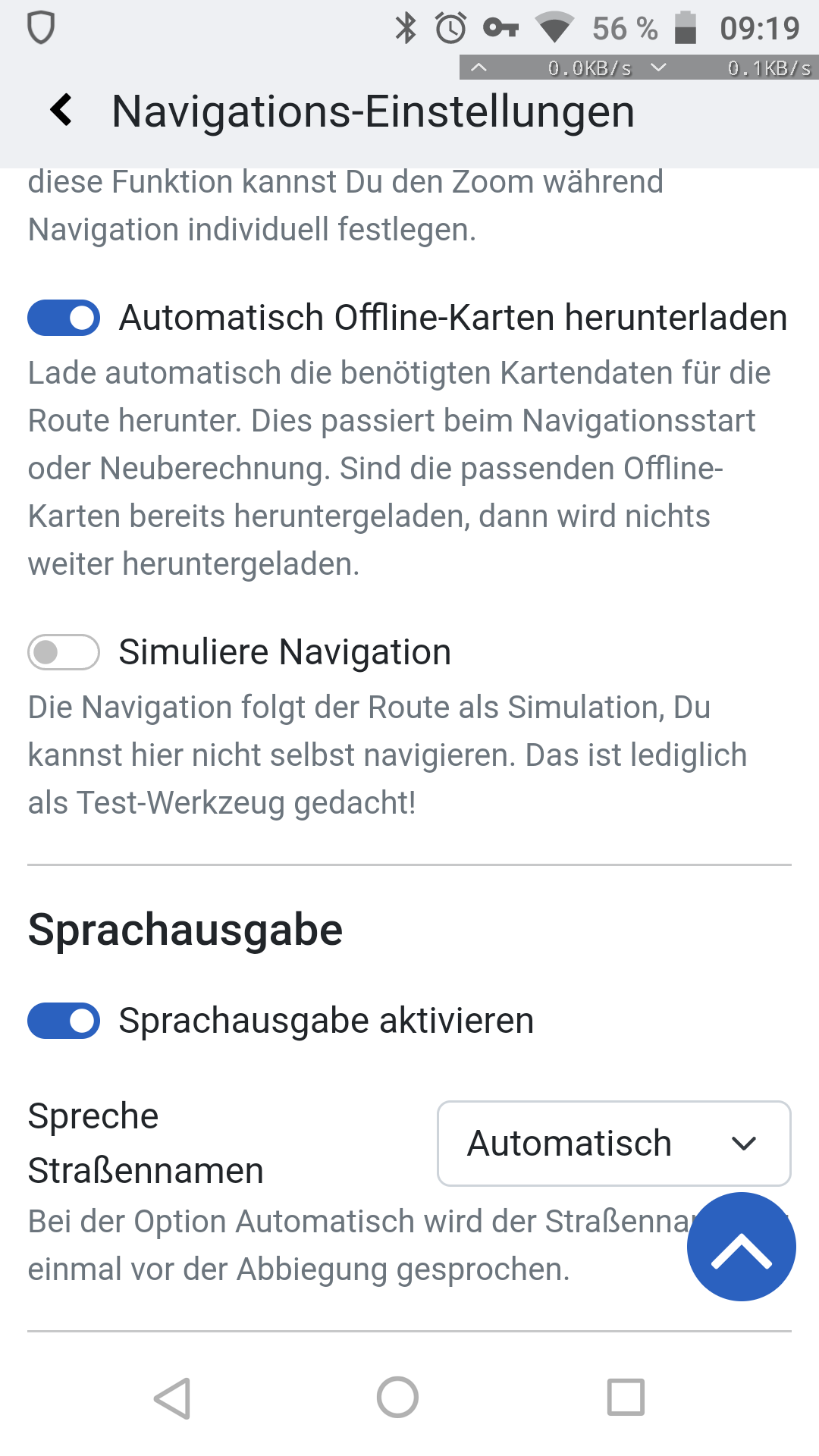Disable Automatisch Offline-Karten herunterladen

[x=64, y=318]
